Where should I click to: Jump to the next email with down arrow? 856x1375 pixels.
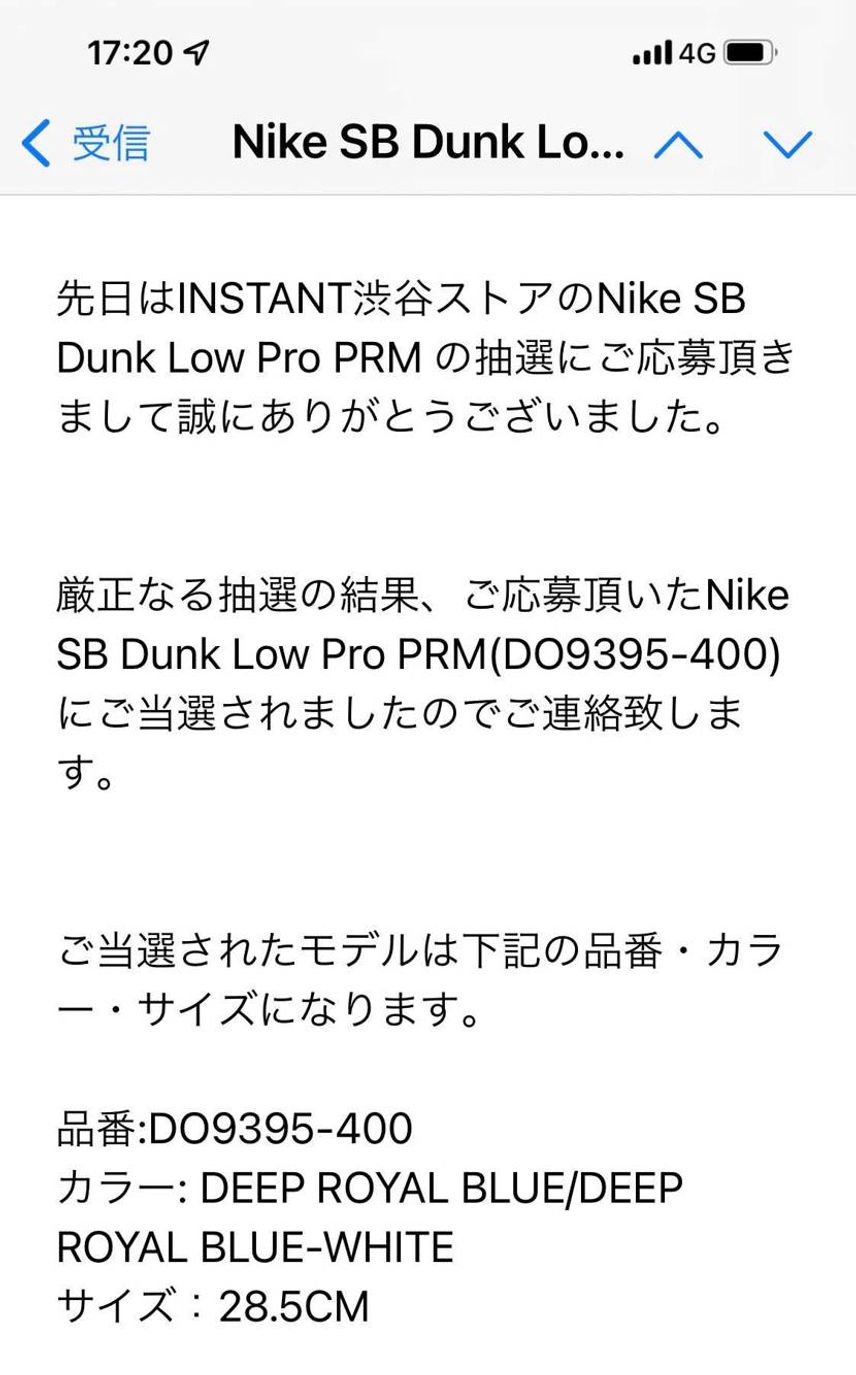pyautogui.click(x=788, y=145)
